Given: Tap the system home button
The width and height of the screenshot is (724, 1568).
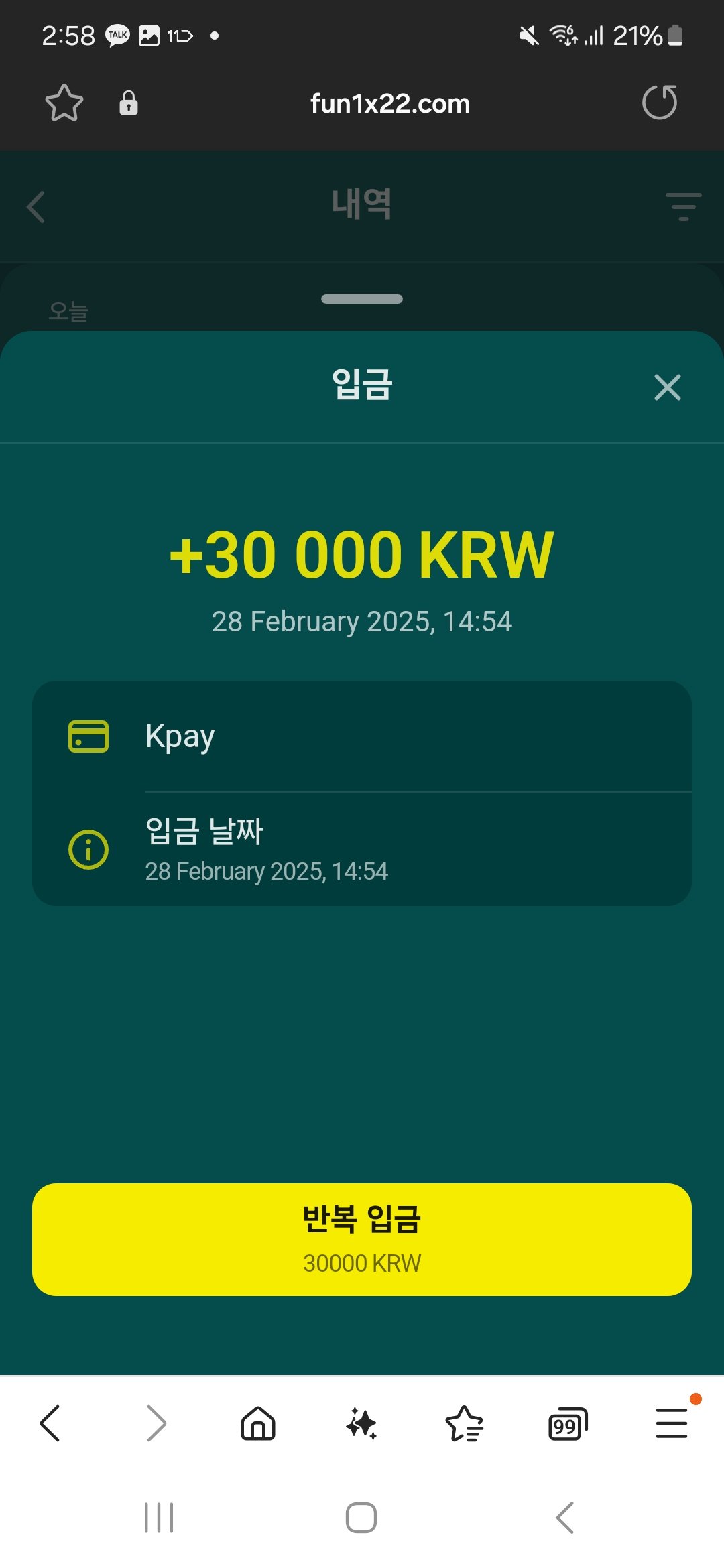Looking at the screenshot, I should (361, 1518).
